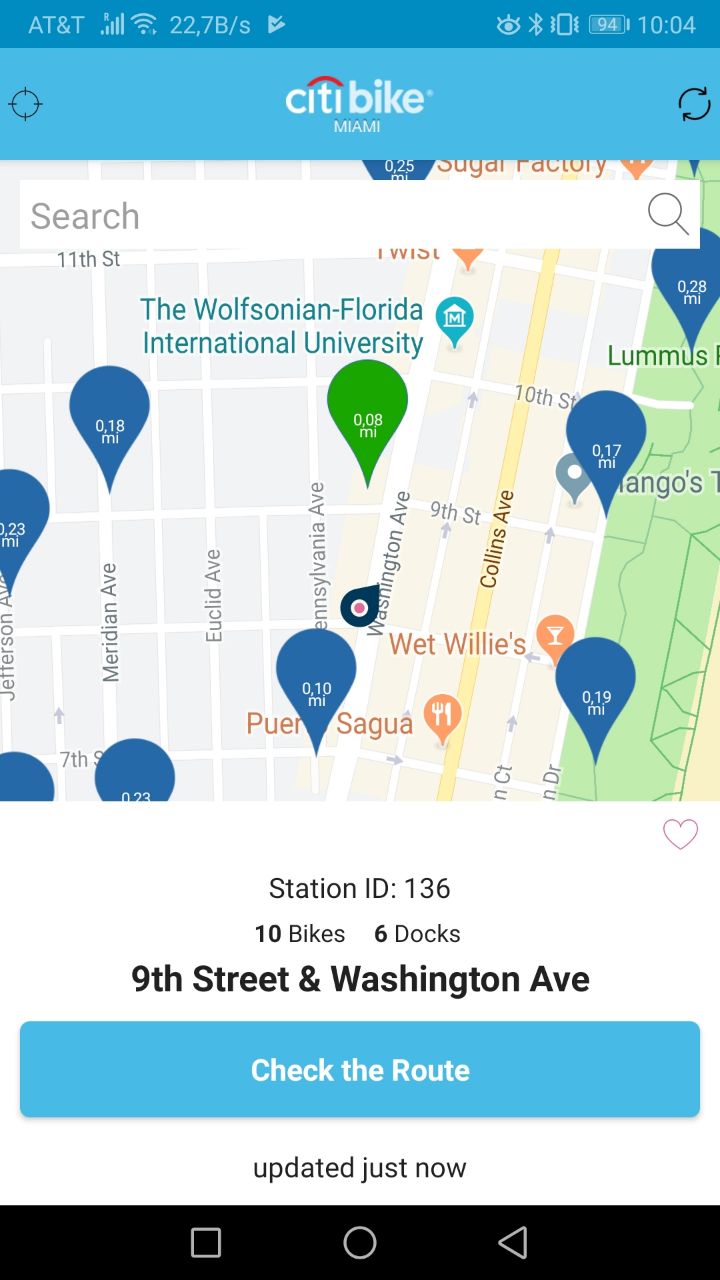
Task: Check the Route to this station
Action: pos(360,1069)
